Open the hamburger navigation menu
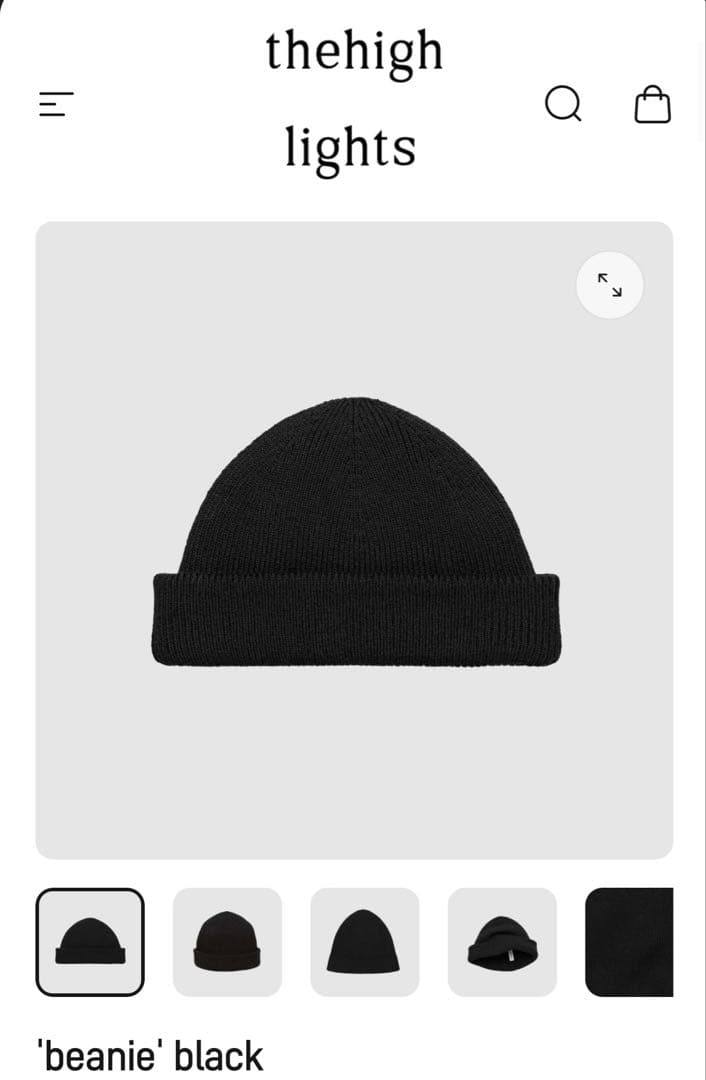706x1080 pixels. click(x=56, y=103)
